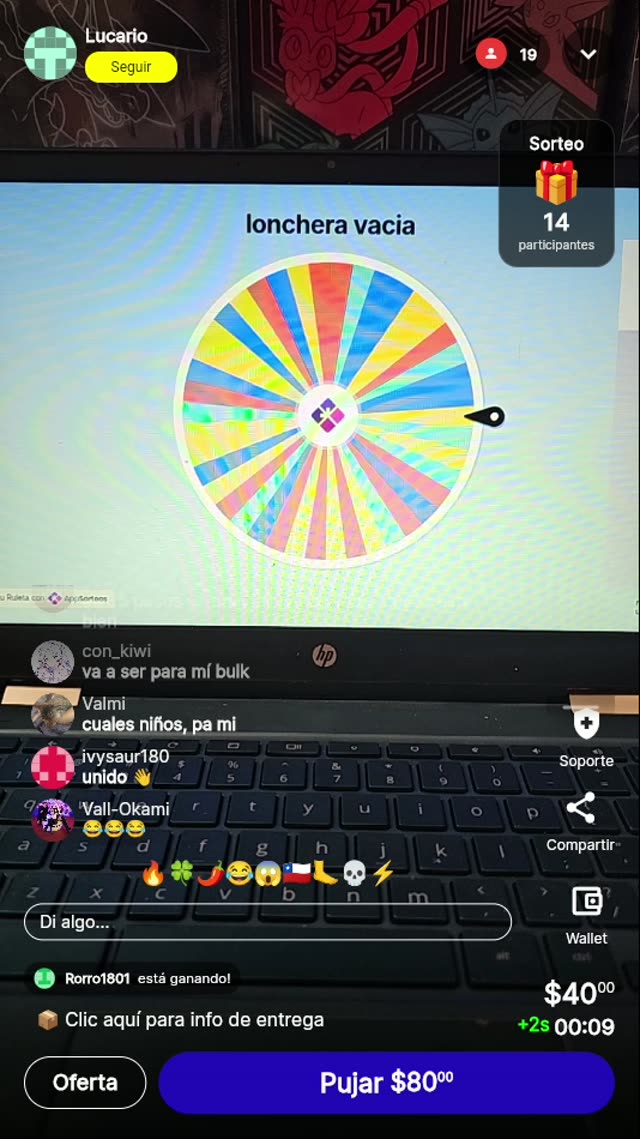
Task: Bid with Pujar $80 button
Action: coord(386,1082)
